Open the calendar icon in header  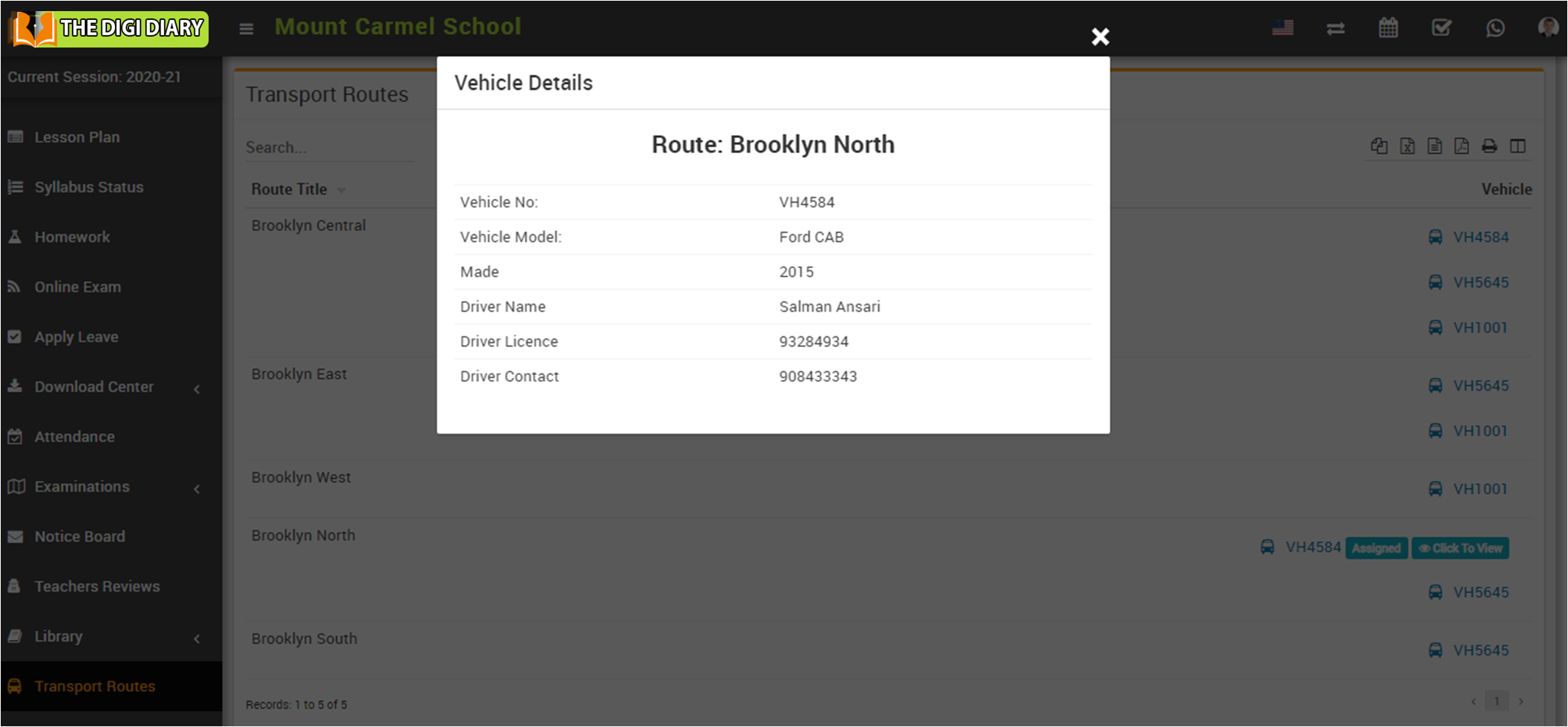click(1388, 28)
